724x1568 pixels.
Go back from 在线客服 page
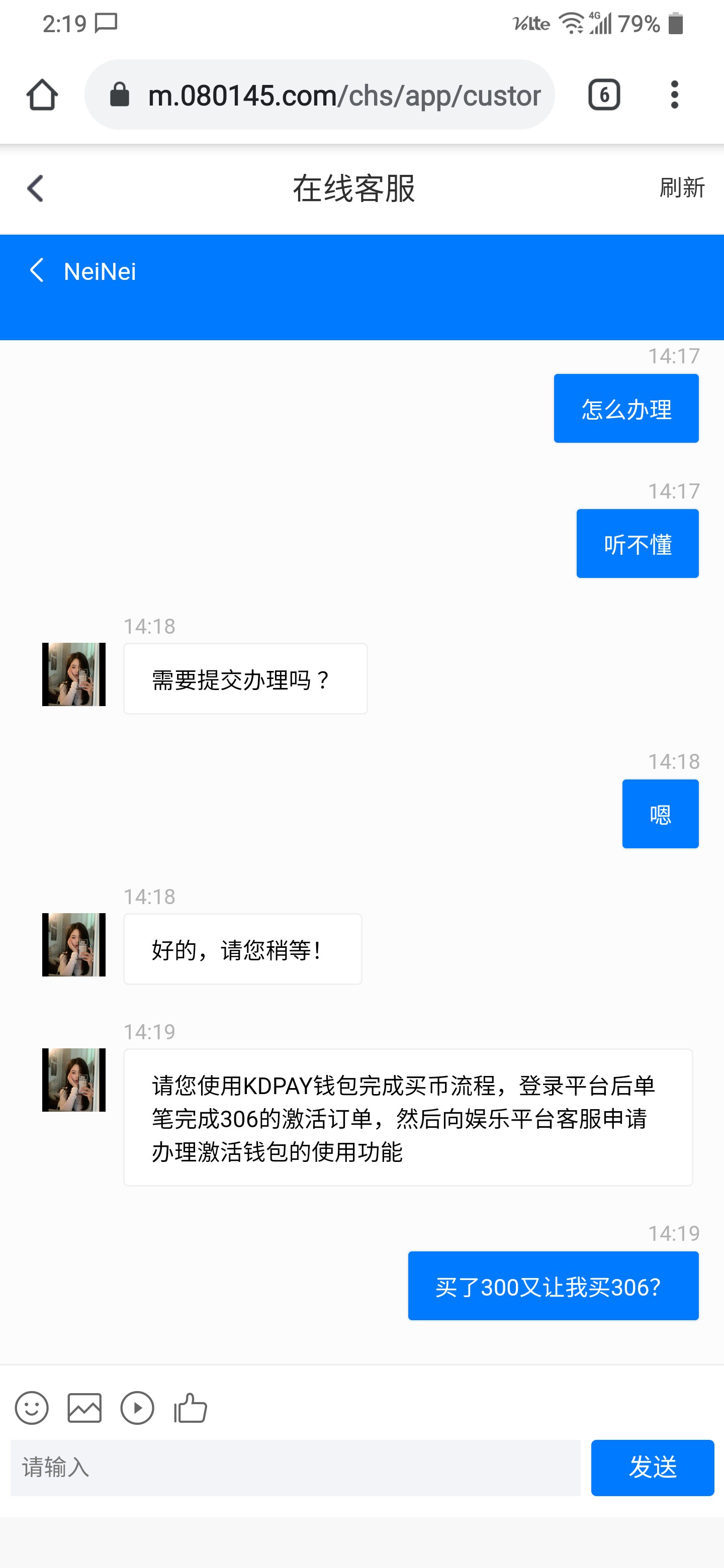tap(35, 188)
